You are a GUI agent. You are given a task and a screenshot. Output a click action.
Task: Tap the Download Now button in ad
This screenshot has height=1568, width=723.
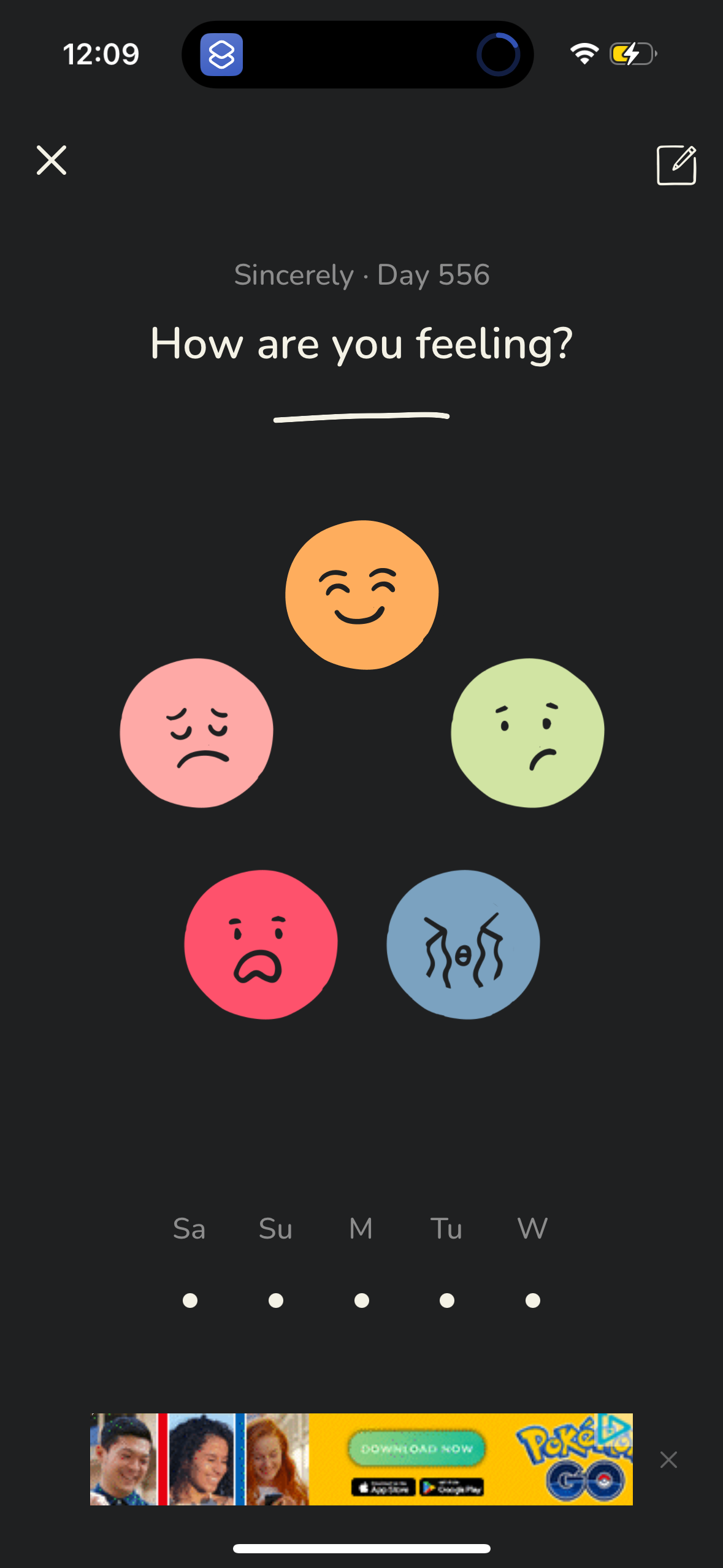click(416, 1448)
